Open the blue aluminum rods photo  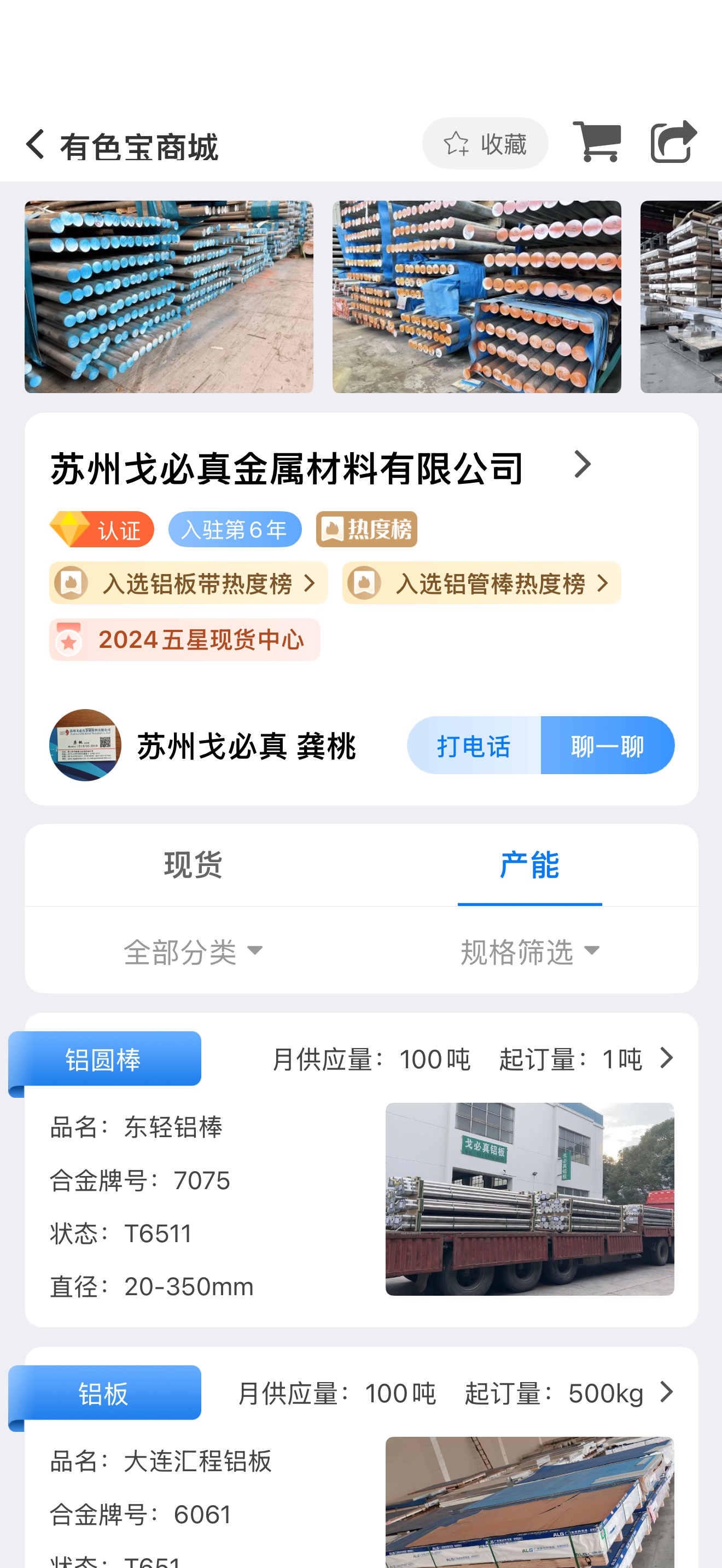(x=168, y=297)
